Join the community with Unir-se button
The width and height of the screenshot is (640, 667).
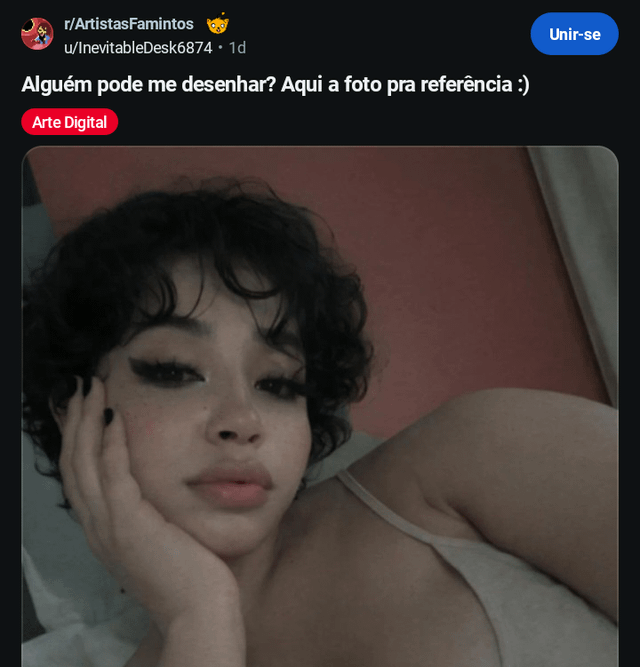574,34
